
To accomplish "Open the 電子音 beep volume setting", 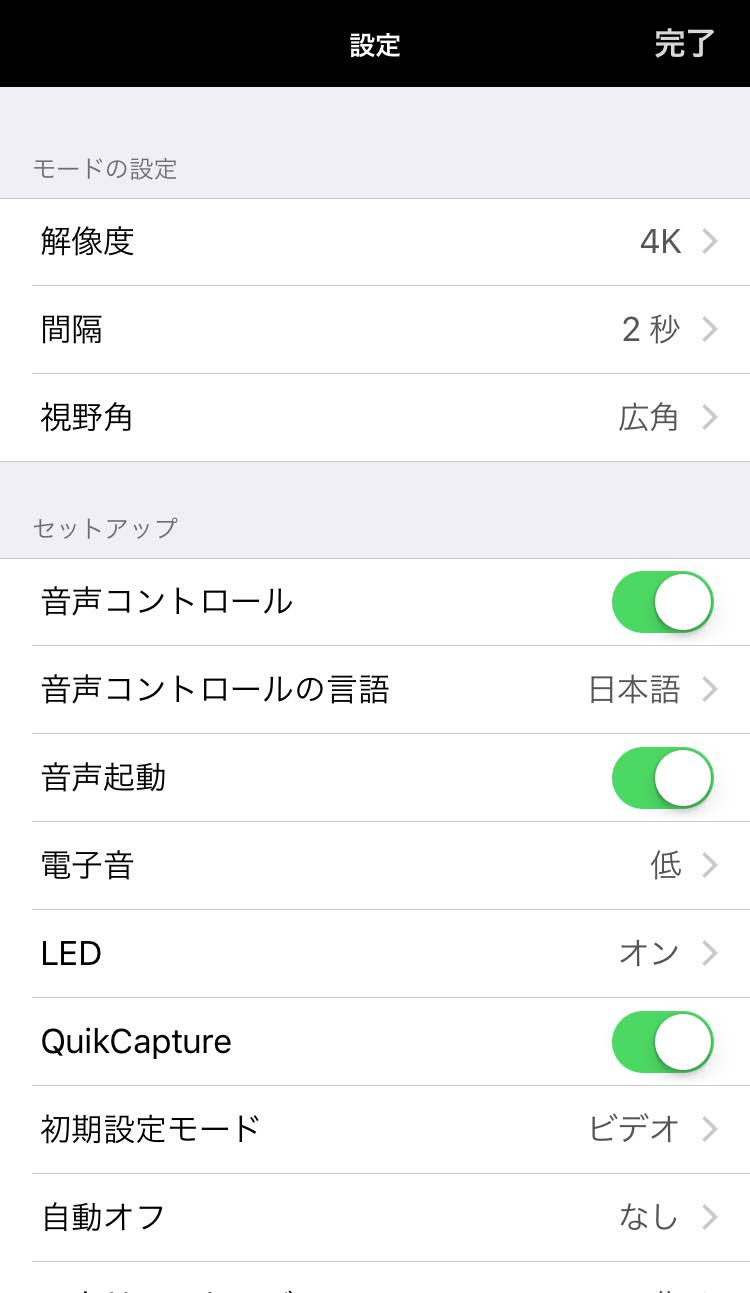I will click(x=375, y=866).
